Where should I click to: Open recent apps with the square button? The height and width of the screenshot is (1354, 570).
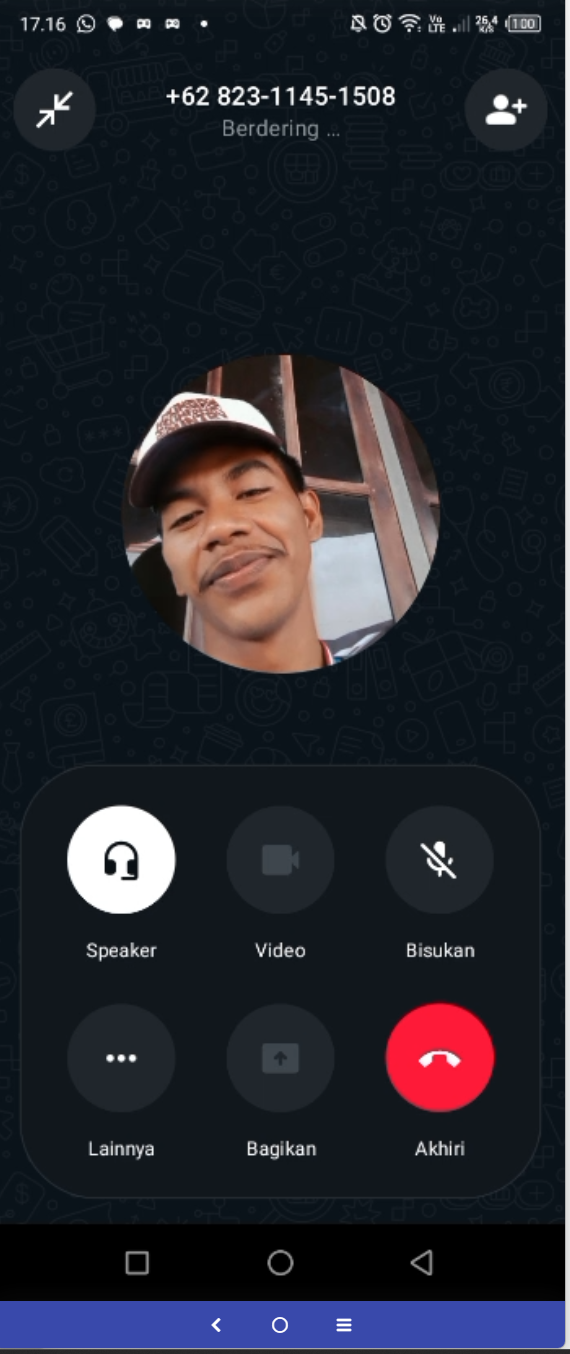pyautogui.click(x=137, y=1262)
